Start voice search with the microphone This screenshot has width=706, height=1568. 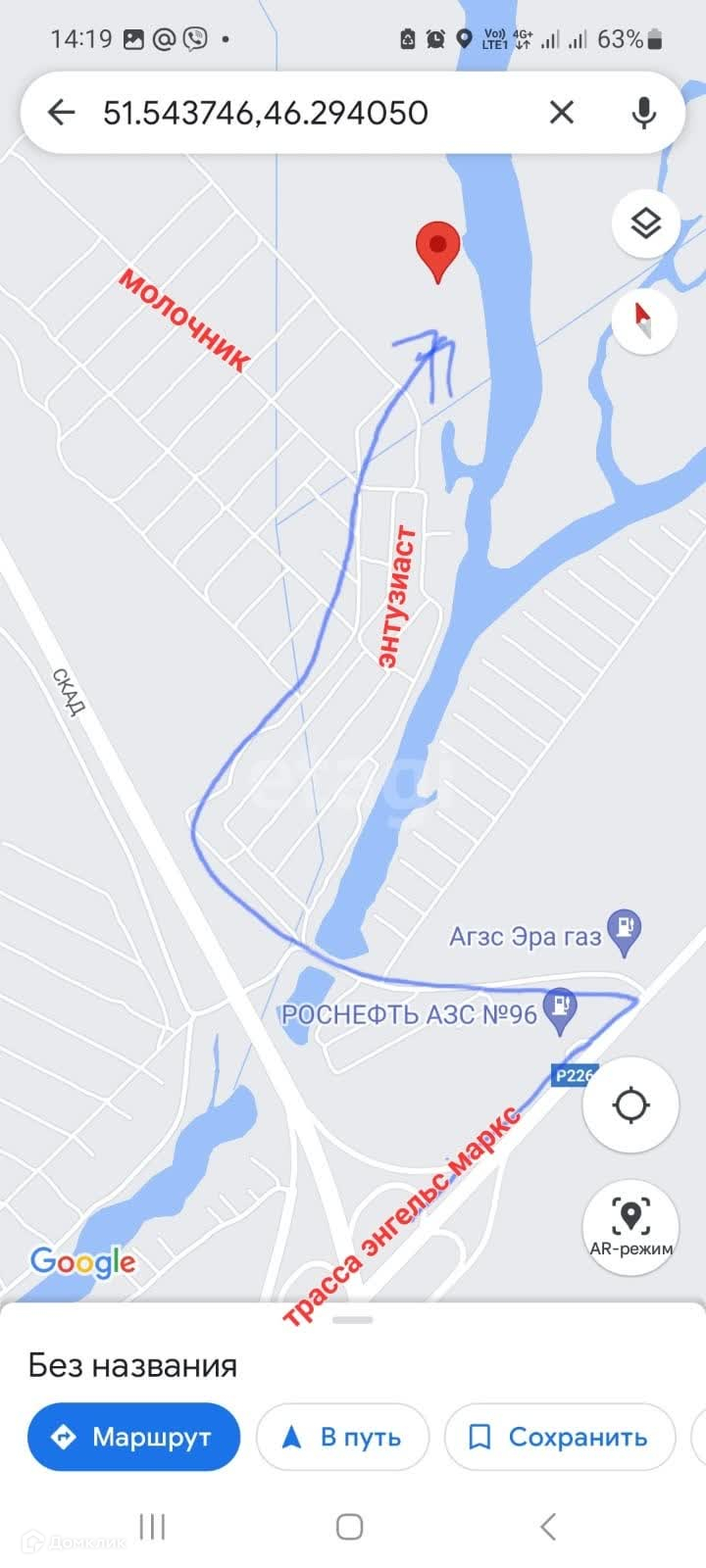click(644, 113)
